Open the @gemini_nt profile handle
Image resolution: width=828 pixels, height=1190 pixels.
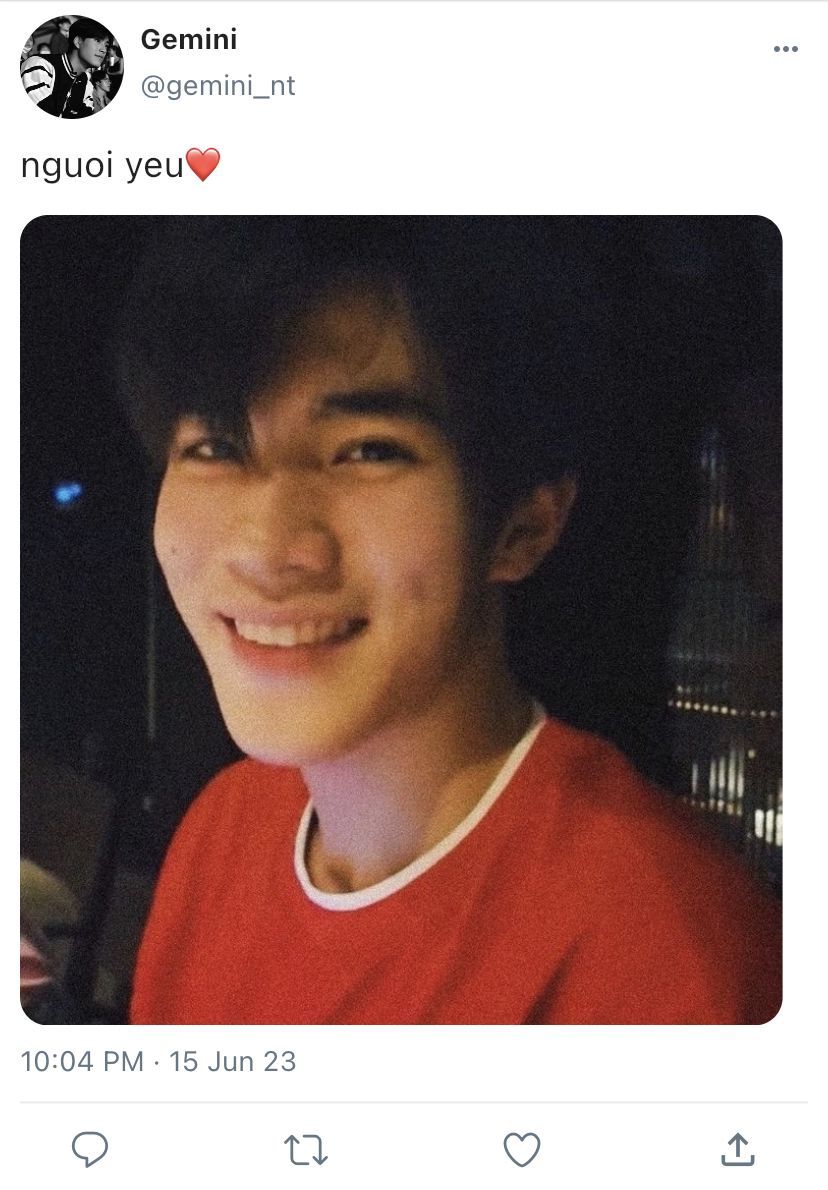tap(218, 86)
